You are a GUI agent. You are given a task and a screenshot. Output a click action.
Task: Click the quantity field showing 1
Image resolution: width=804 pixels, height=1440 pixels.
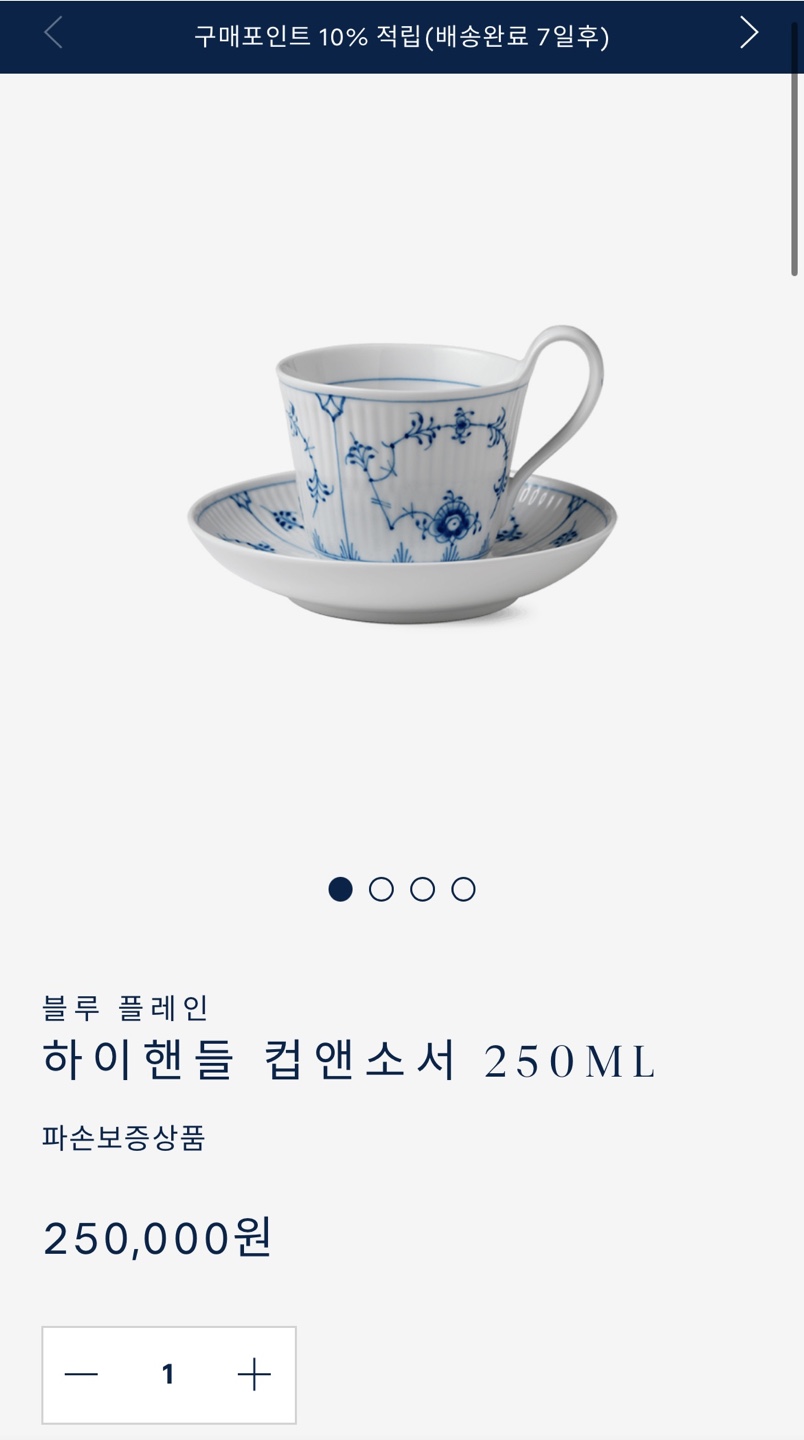click(168, 1375)
